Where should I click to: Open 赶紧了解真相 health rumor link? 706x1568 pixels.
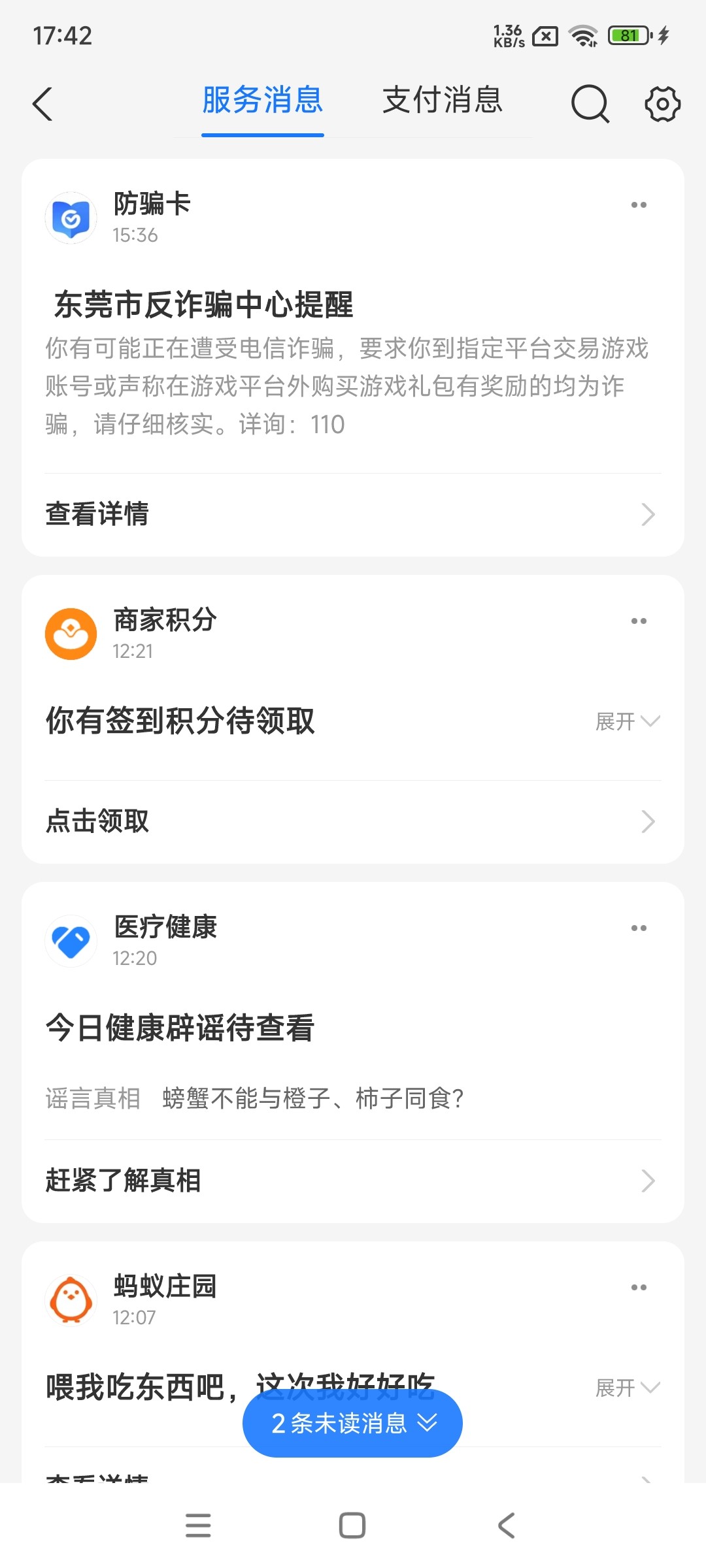pos(353,1181)
